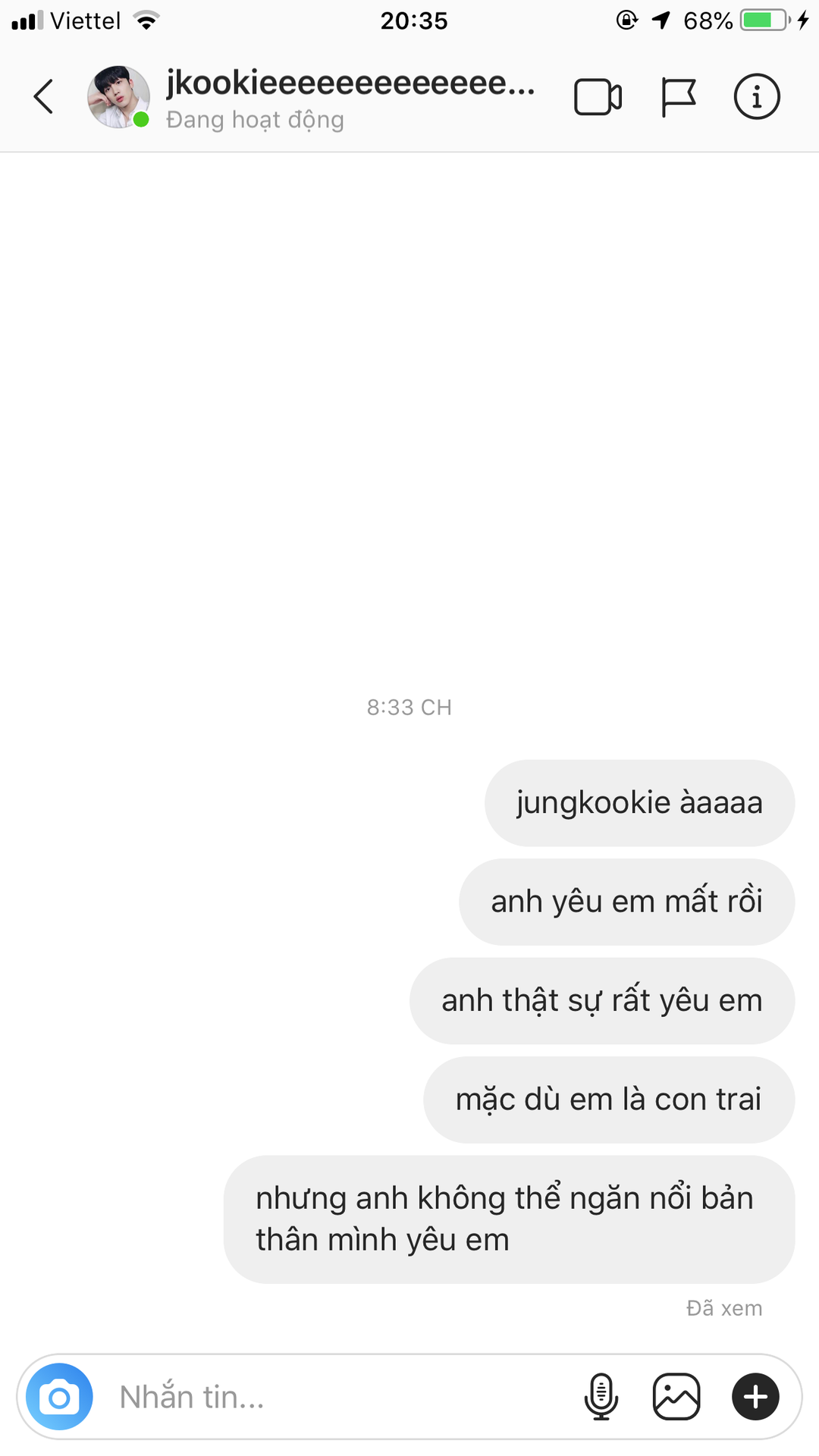Flag this conversation
The width and height of the screenshot is (819, 1456).
[x=678, y=97]
